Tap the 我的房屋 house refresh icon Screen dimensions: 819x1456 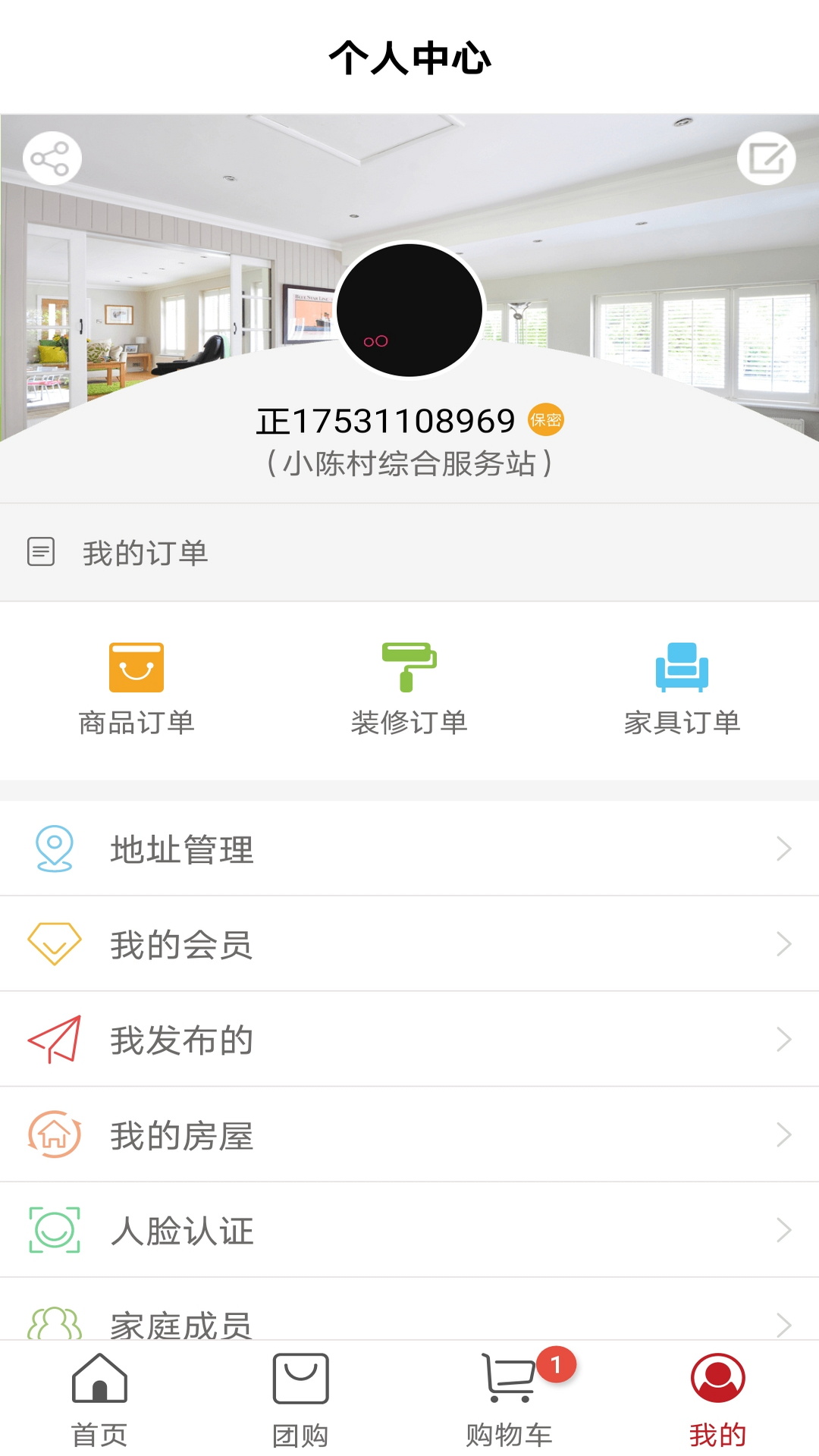click(53, 1134)
